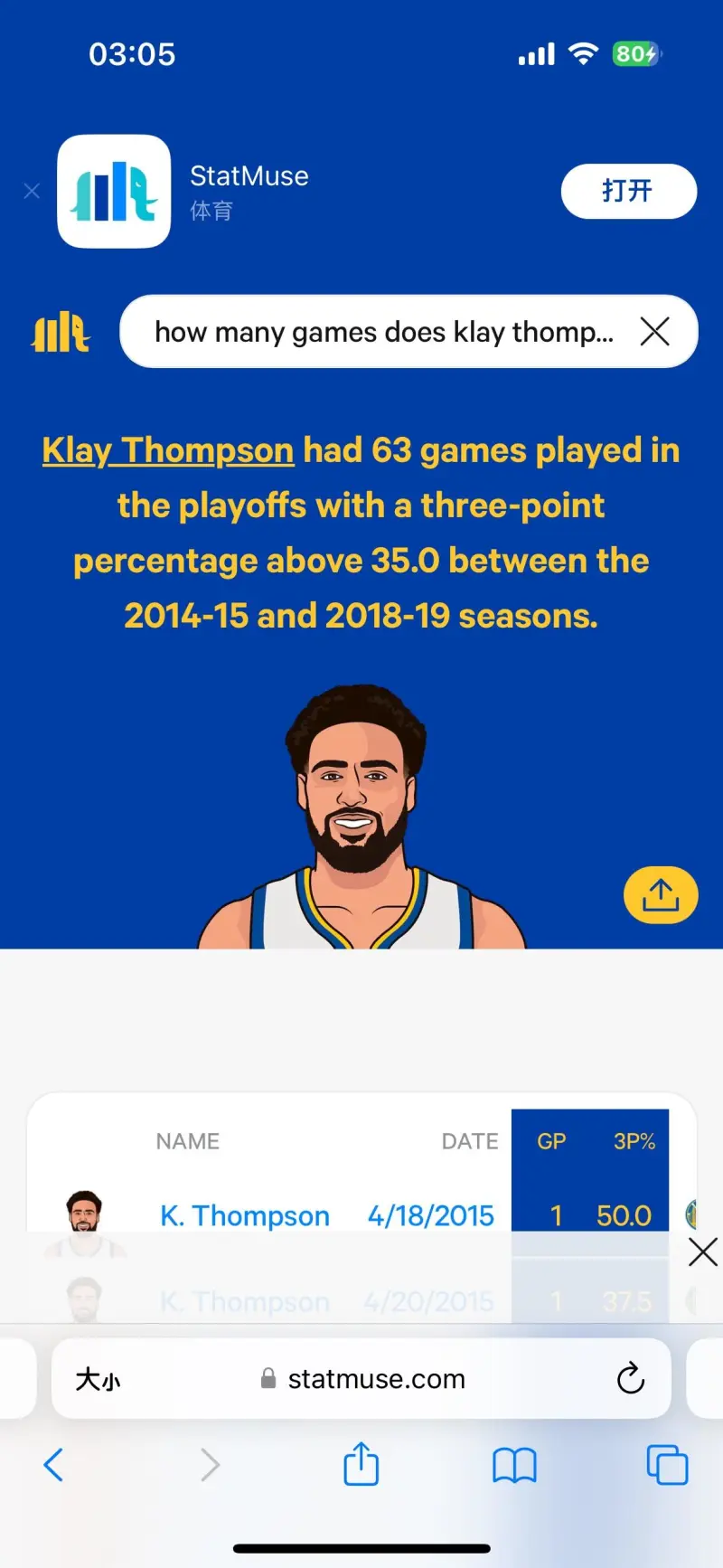This screenshot has width=723, height=1568.
Task: Open the Klay Thompson link in answer
Action: (x=168, y=450)
